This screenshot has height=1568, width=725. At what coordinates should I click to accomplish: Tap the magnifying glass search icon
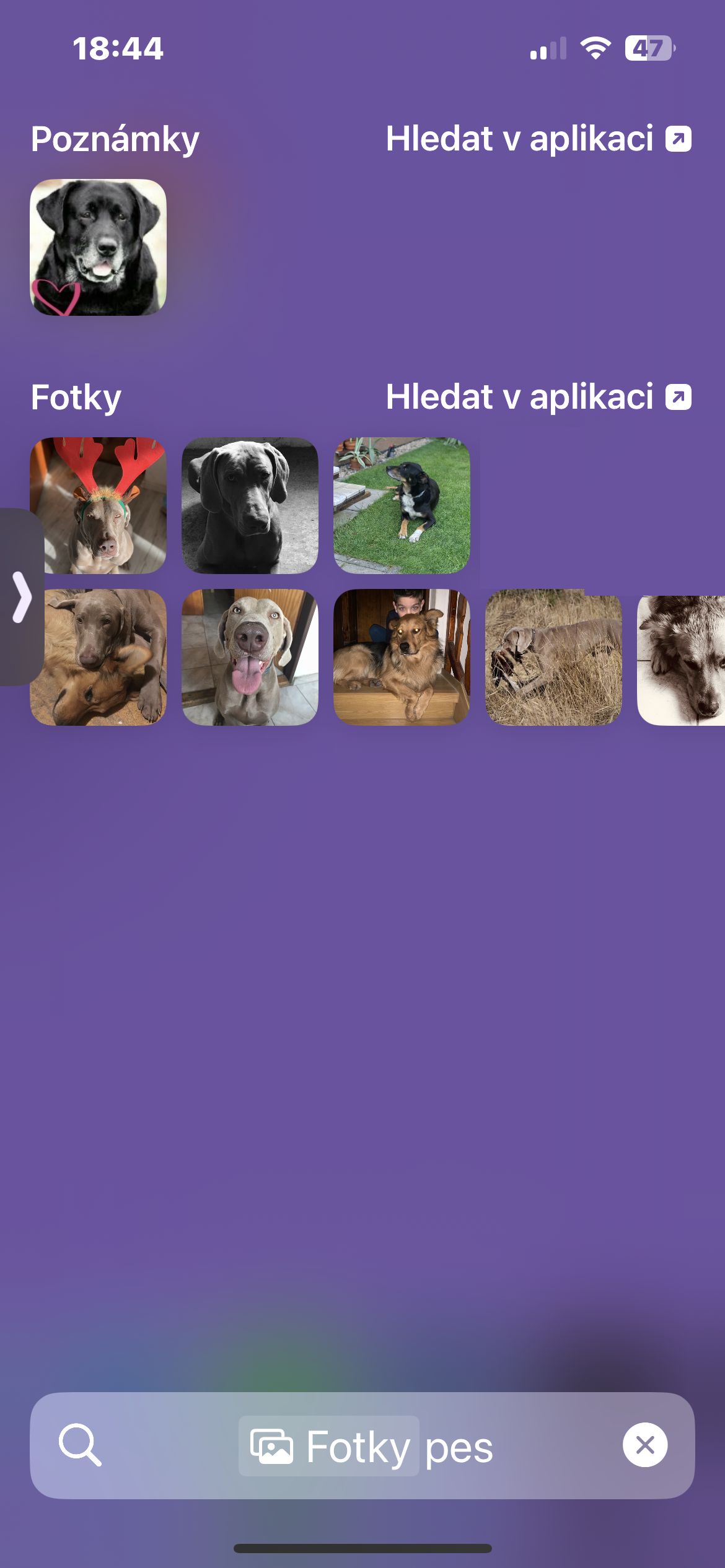80,1445
